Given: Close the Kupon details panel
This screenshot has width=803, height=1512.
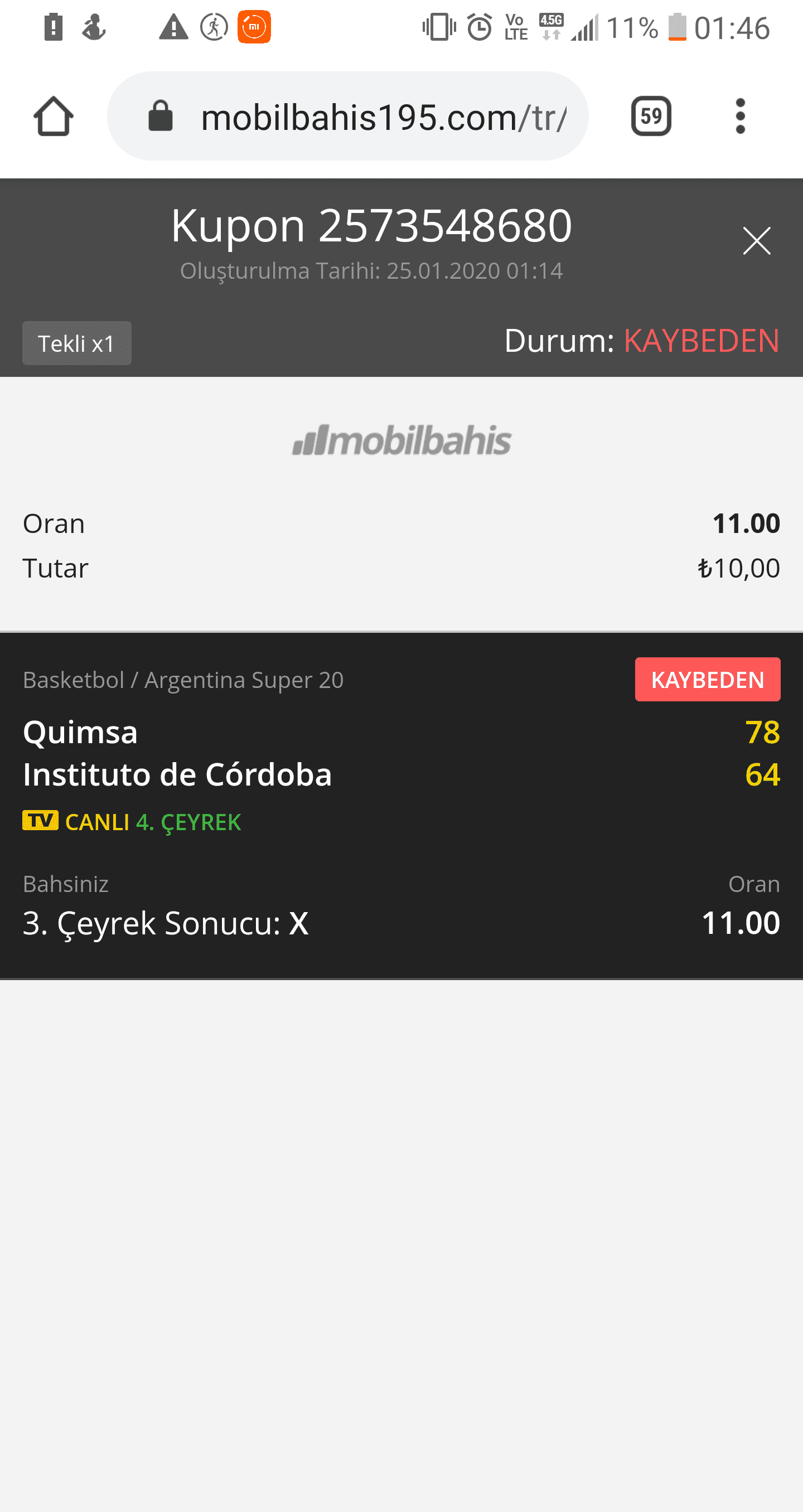Looking at the screenshot, I should tap(756, 241).
